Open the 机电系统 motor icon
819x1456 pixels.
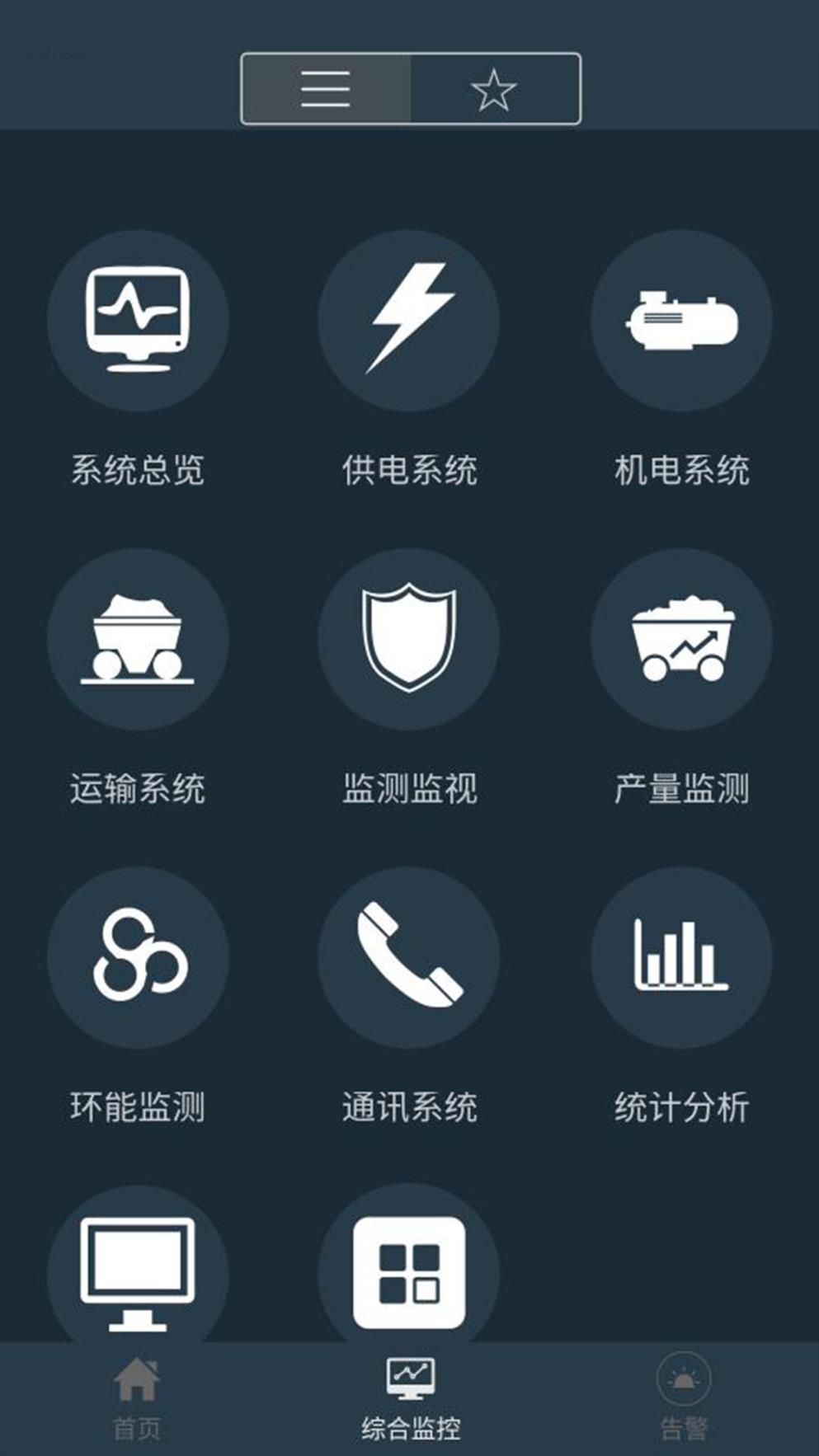681,323
